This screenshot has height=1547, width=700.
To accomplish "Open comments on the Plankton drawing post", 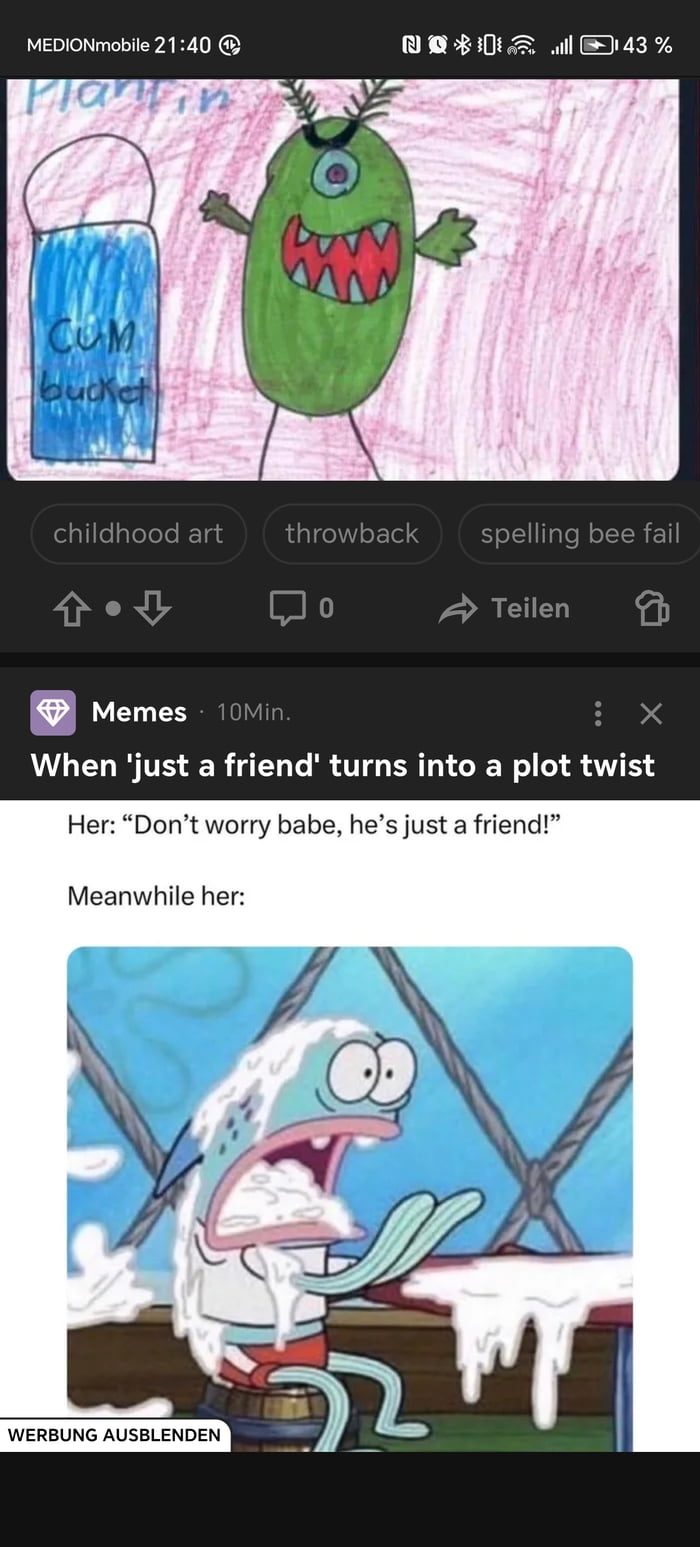I will (301, 608).
